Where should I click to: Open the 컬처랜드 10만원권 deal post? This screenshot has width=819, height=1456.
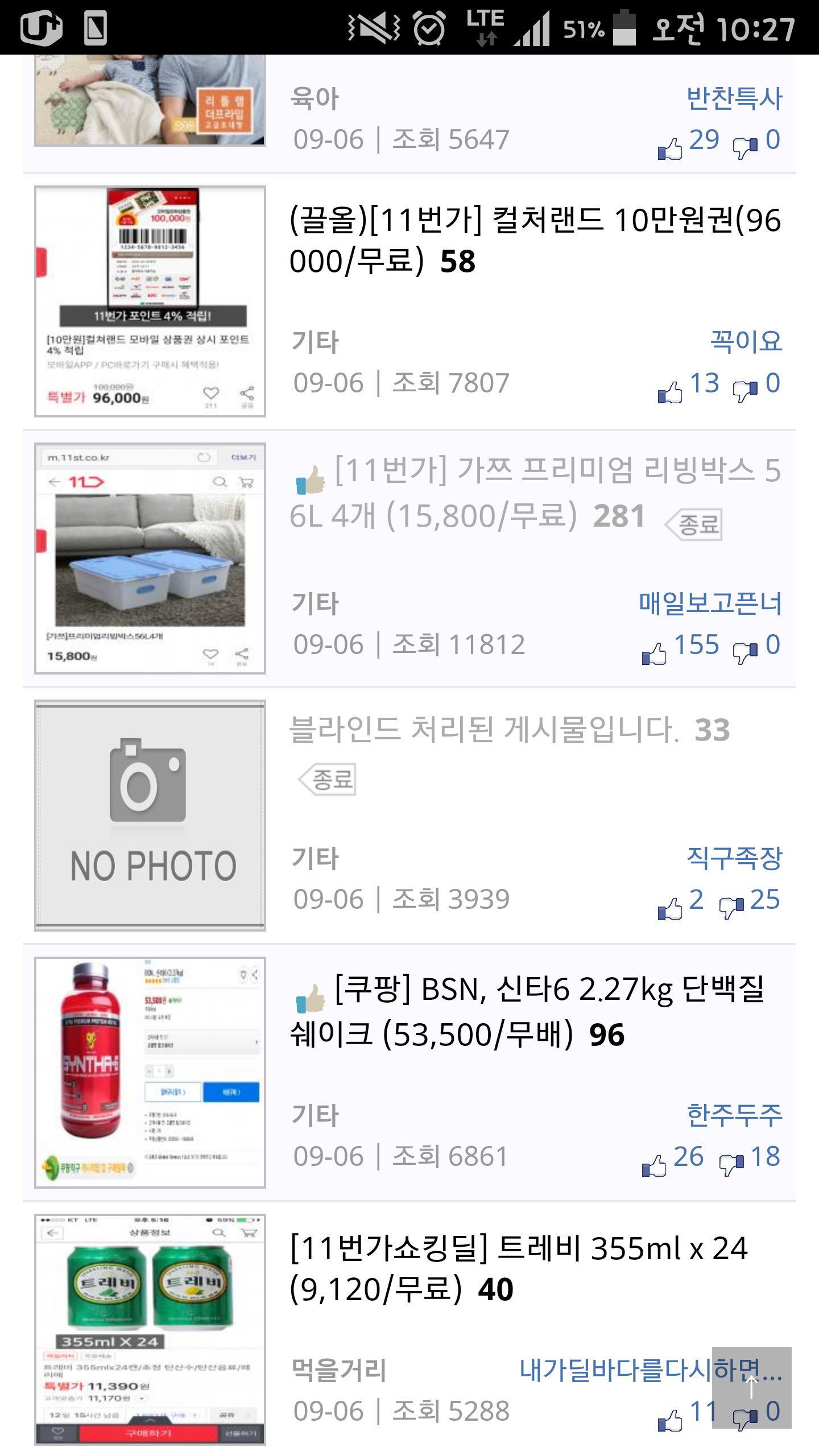[x=535, y=240]
